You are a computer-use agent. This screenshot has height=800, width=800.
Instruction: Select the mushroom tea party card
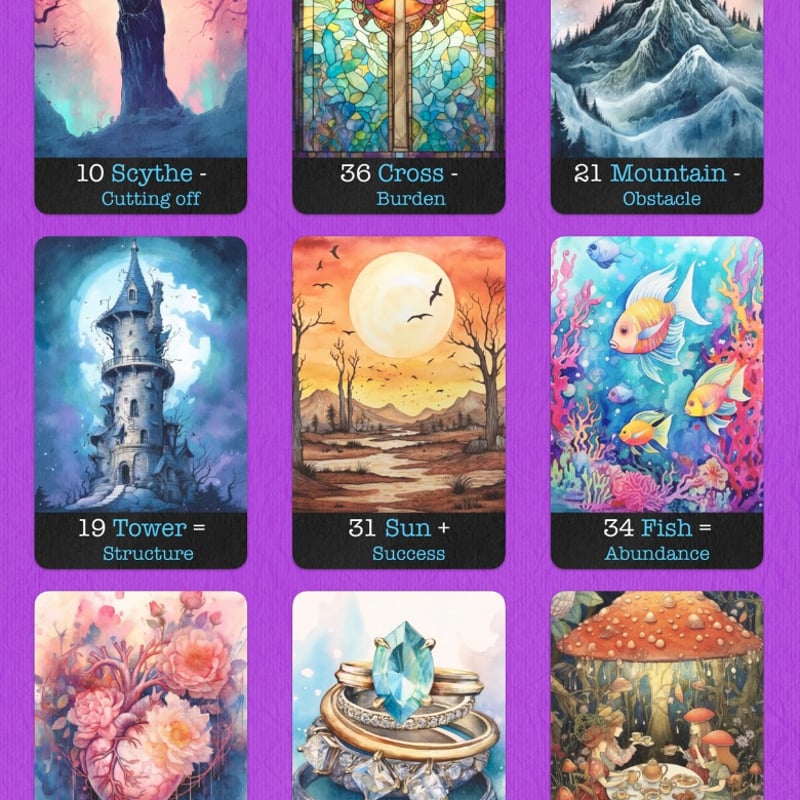click(x=656, y=700)
